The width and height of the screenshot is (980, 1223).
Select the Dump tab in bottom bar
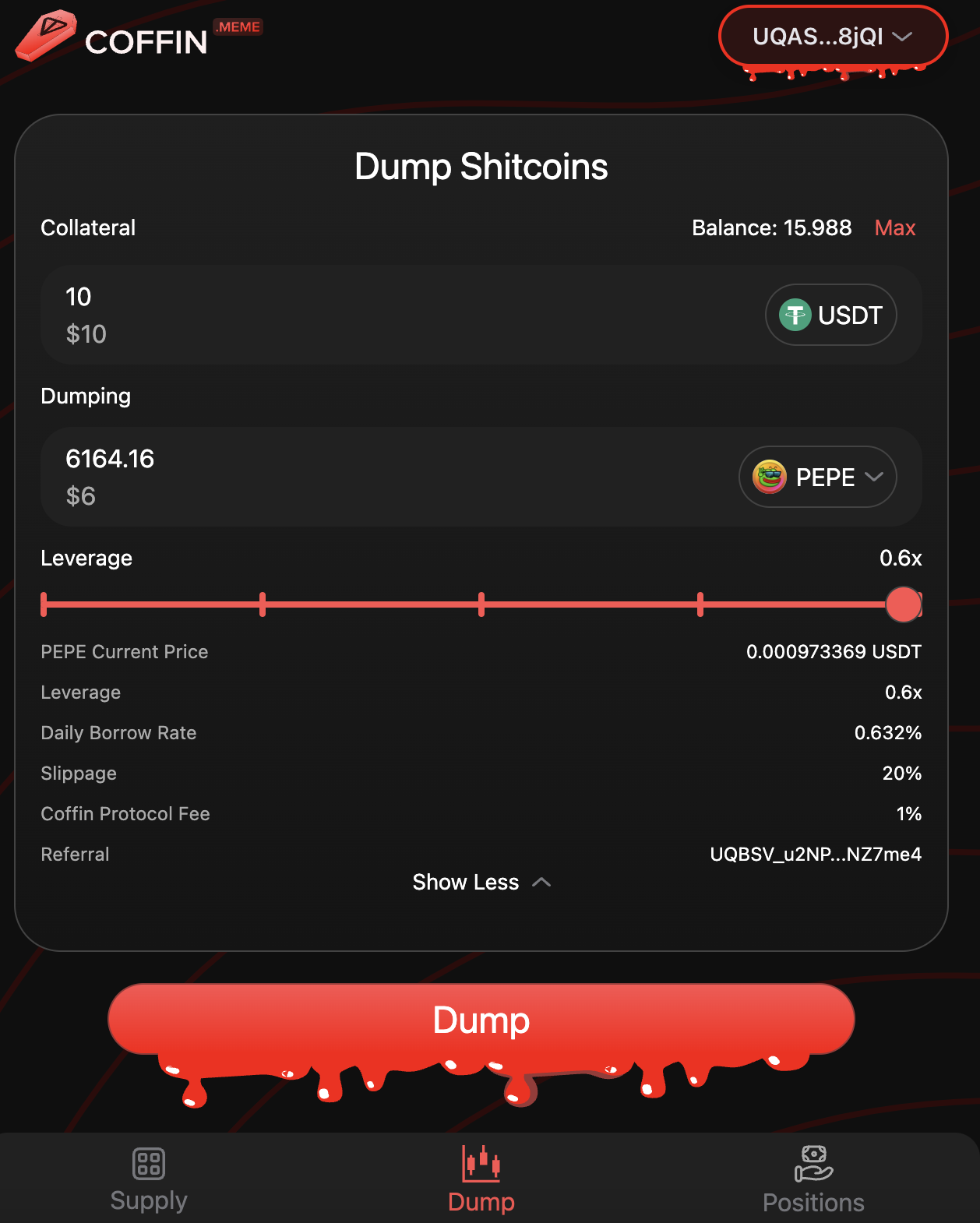481,1179
